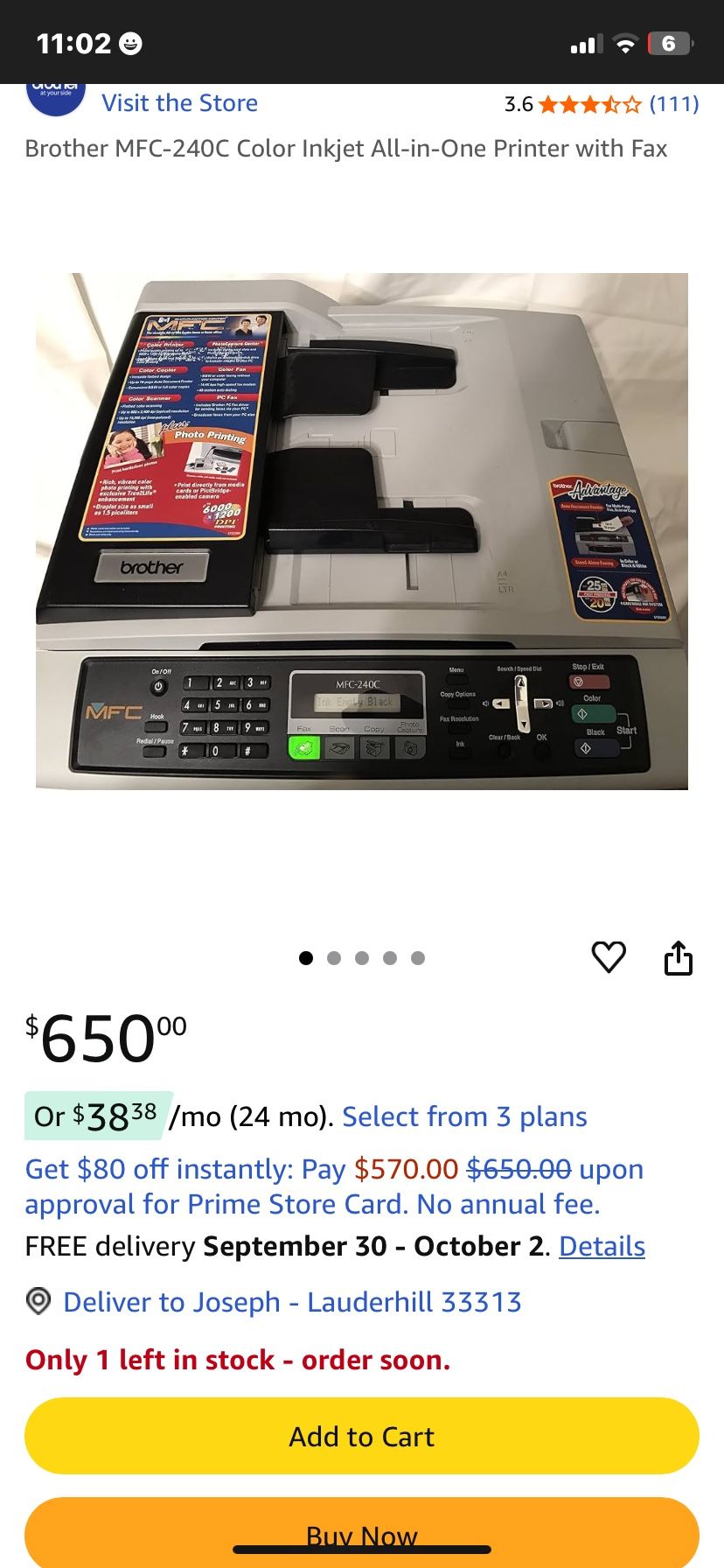This screenshot has height=1568, width=724.
Task: View delivery Details
Action: tap(602, 1246)
